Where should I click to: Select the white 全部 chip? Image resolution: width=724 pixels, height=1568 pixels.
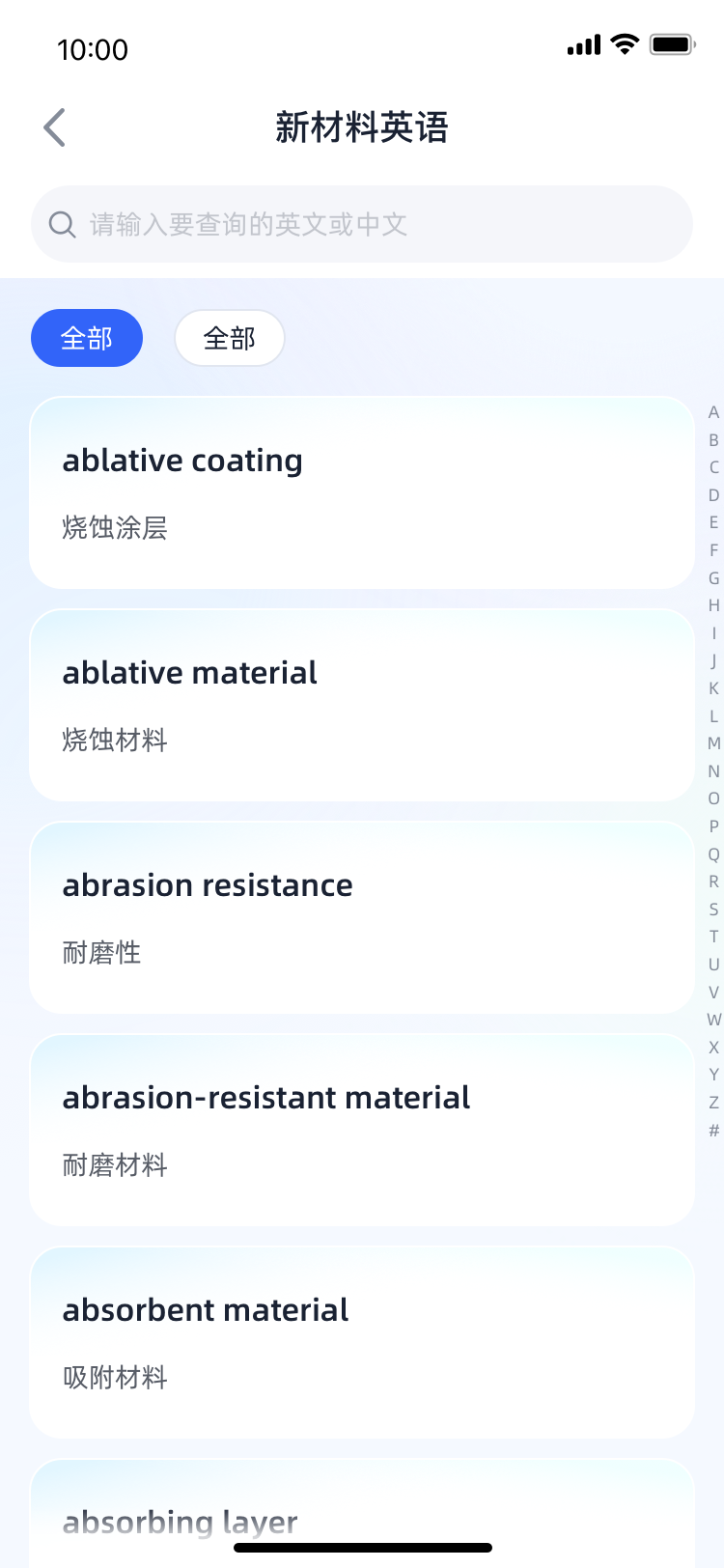(x=230, y=338)
